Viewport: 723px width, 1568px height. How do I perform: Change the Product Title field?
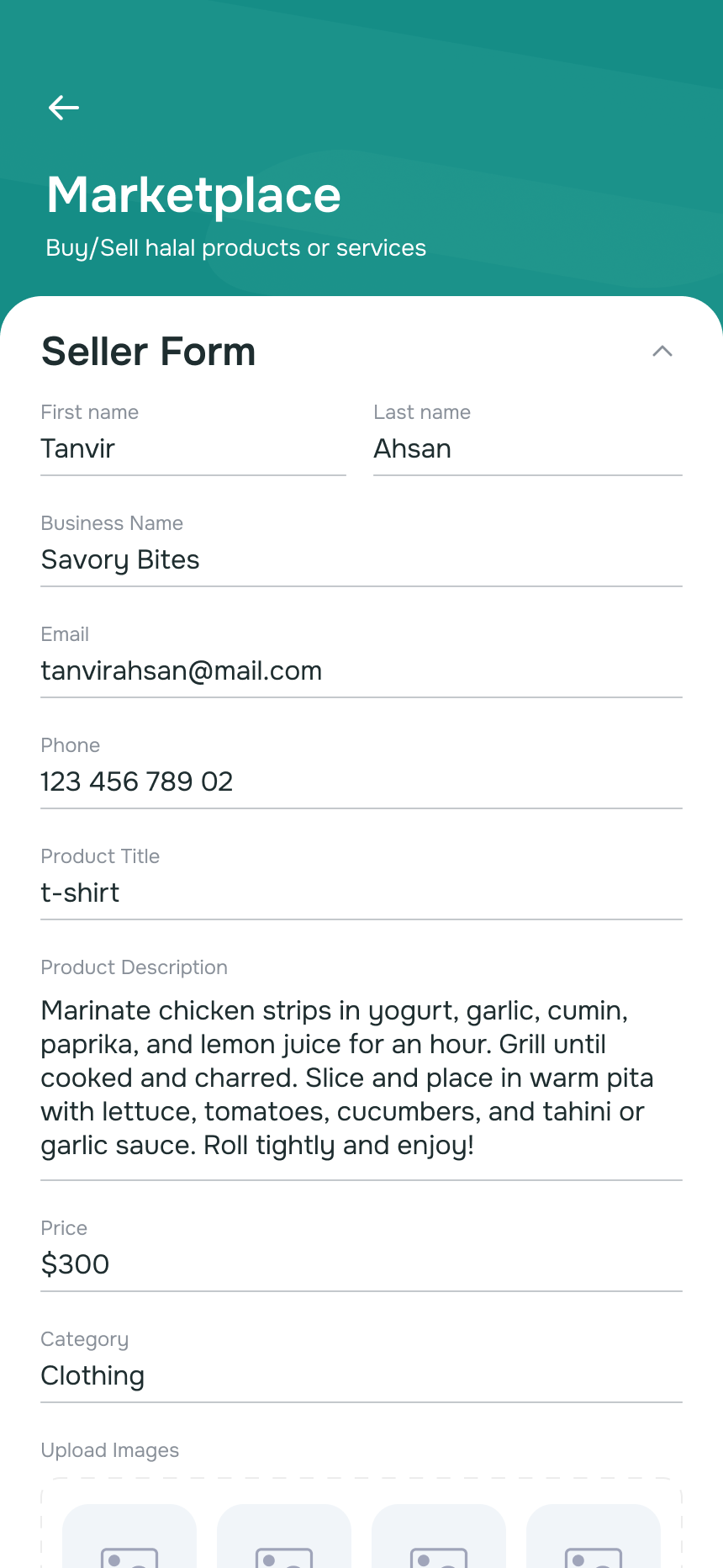pyautogui.click(x=361, y=893)
